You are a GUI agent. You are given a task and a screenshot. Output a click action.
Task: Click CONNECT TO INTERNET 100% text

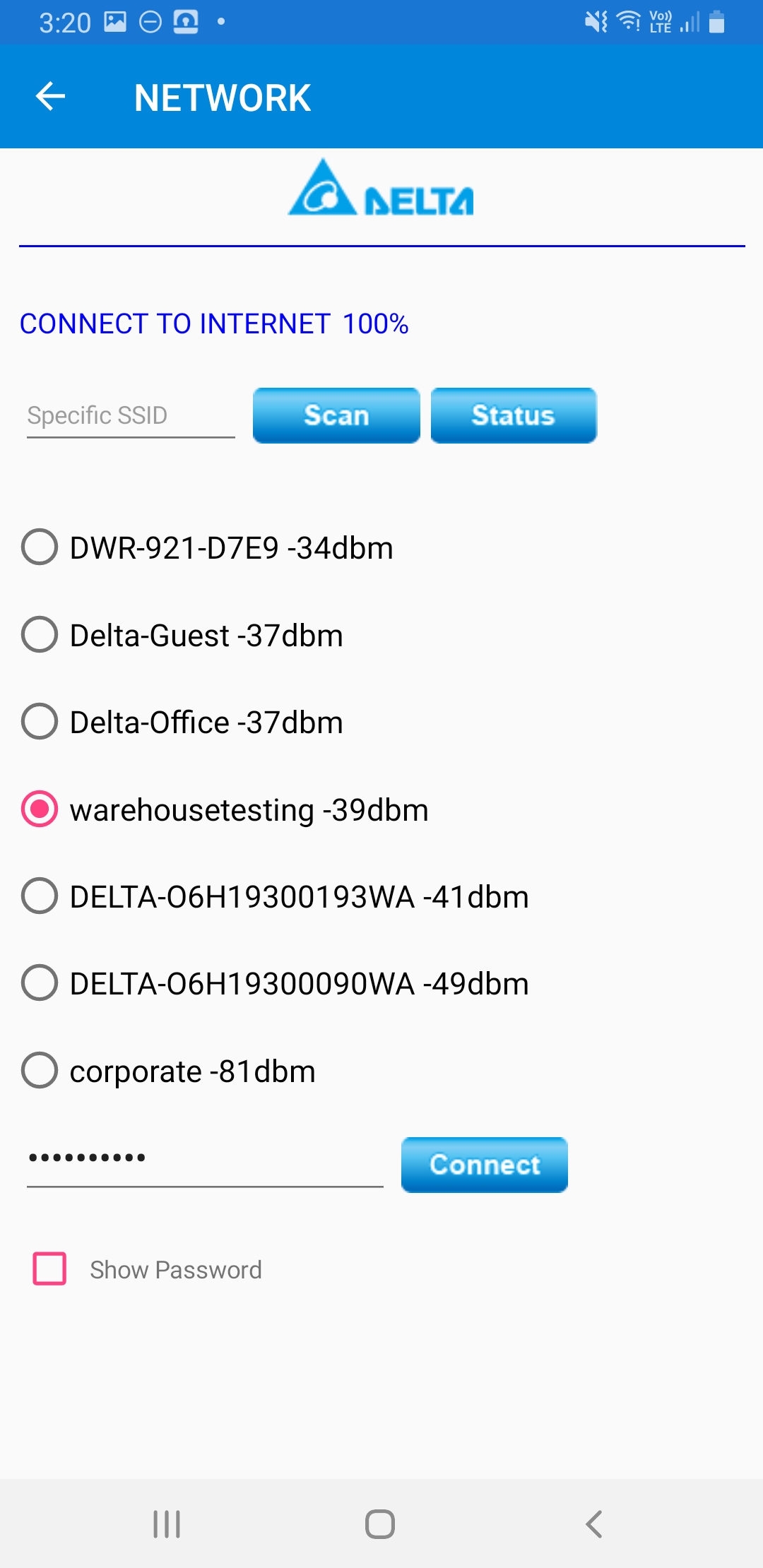click(214, 323)
